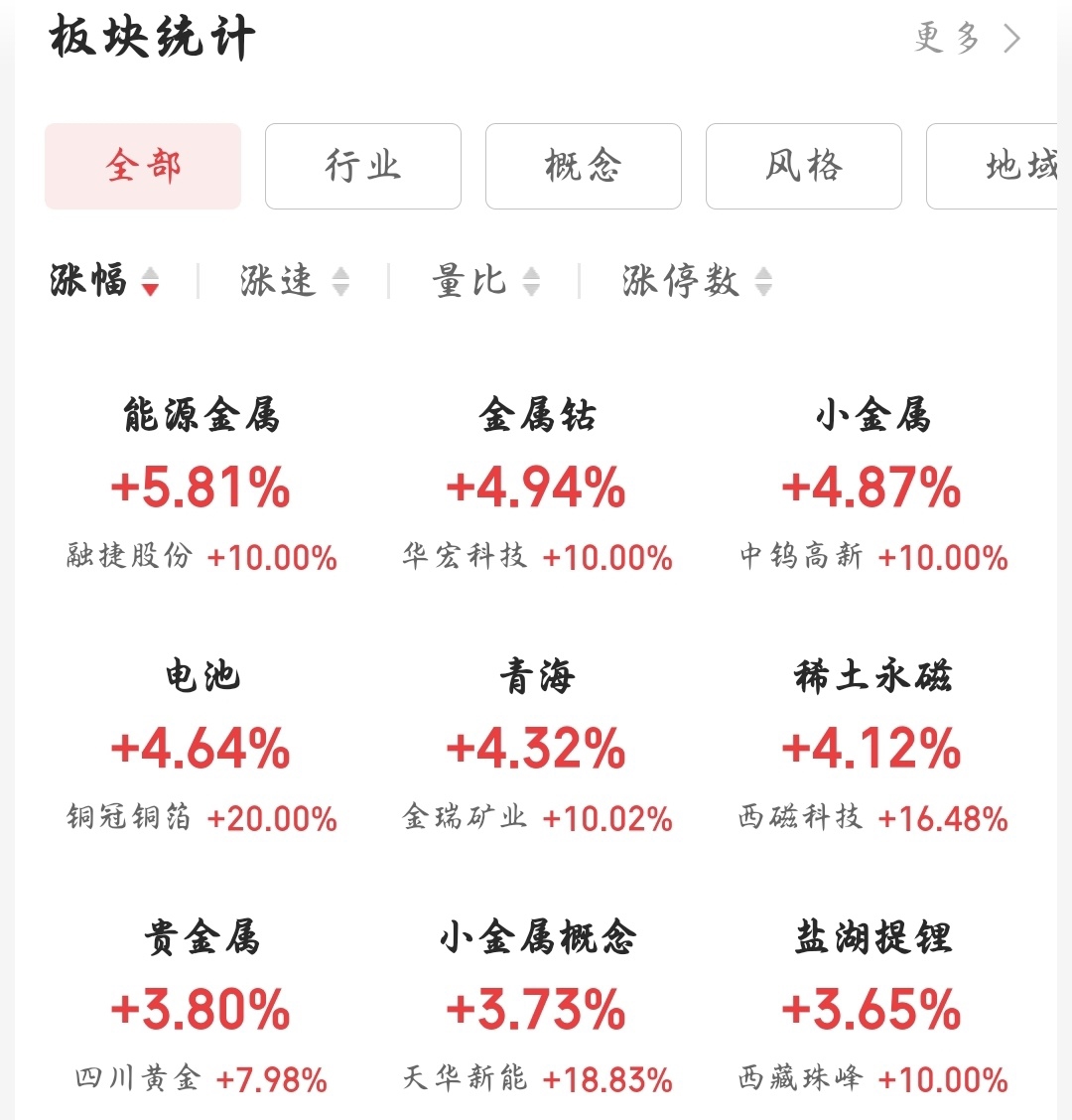View the 贵金属 sector details
Screen dimensions: 1072x1120
pyautogui.click(x=201, y=1009)
